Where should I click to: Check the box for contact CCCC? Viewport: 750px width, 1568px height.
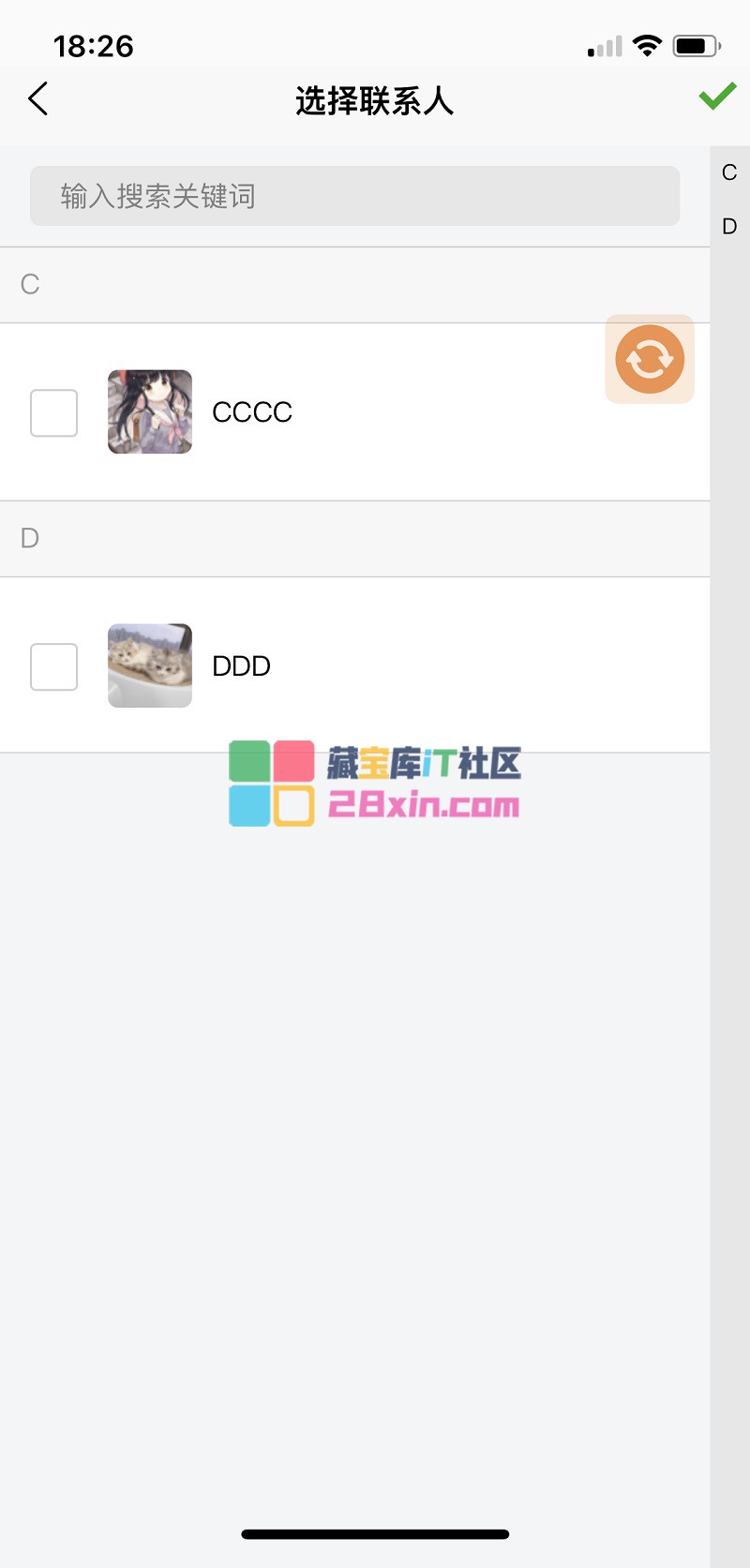coord(54,413)
